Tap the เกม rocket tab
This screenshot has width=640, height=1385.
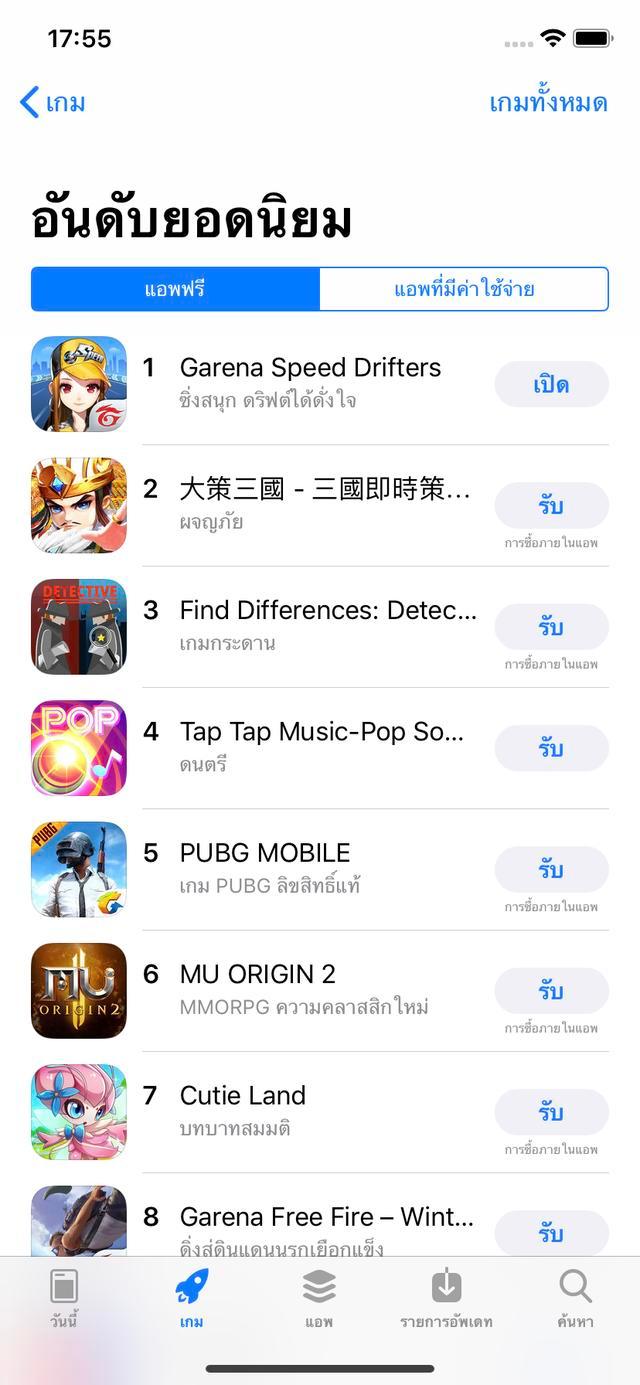pyautogui.click(x=191, y=1298)
